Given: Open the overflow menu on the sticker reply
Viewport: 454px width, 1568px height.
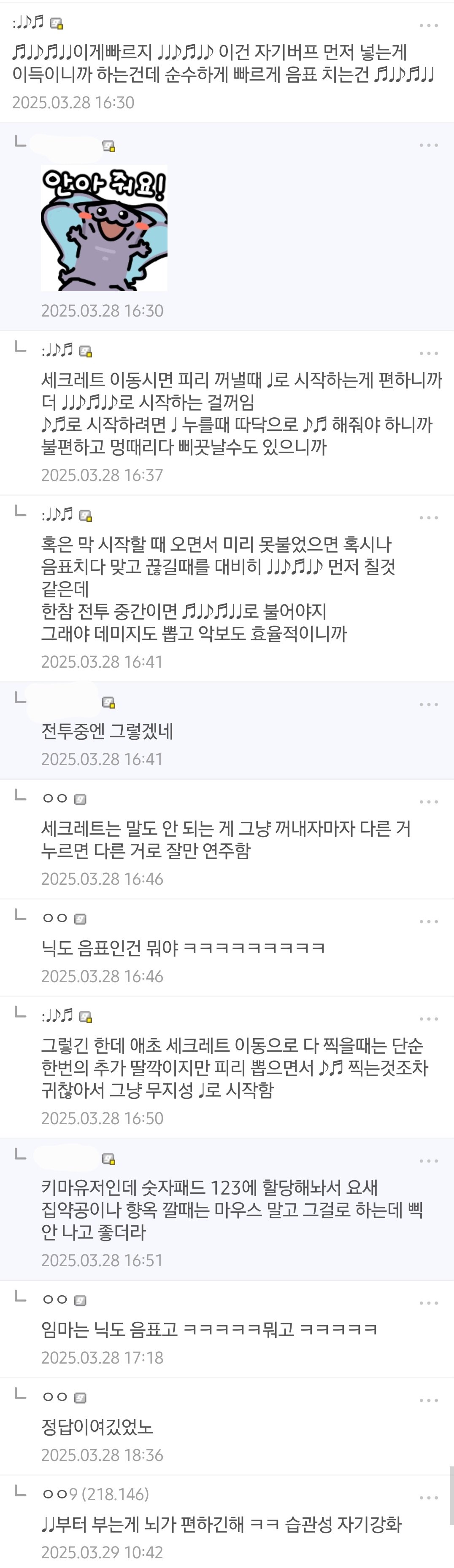Looking at the screenshot, I should tap(428, 145).
